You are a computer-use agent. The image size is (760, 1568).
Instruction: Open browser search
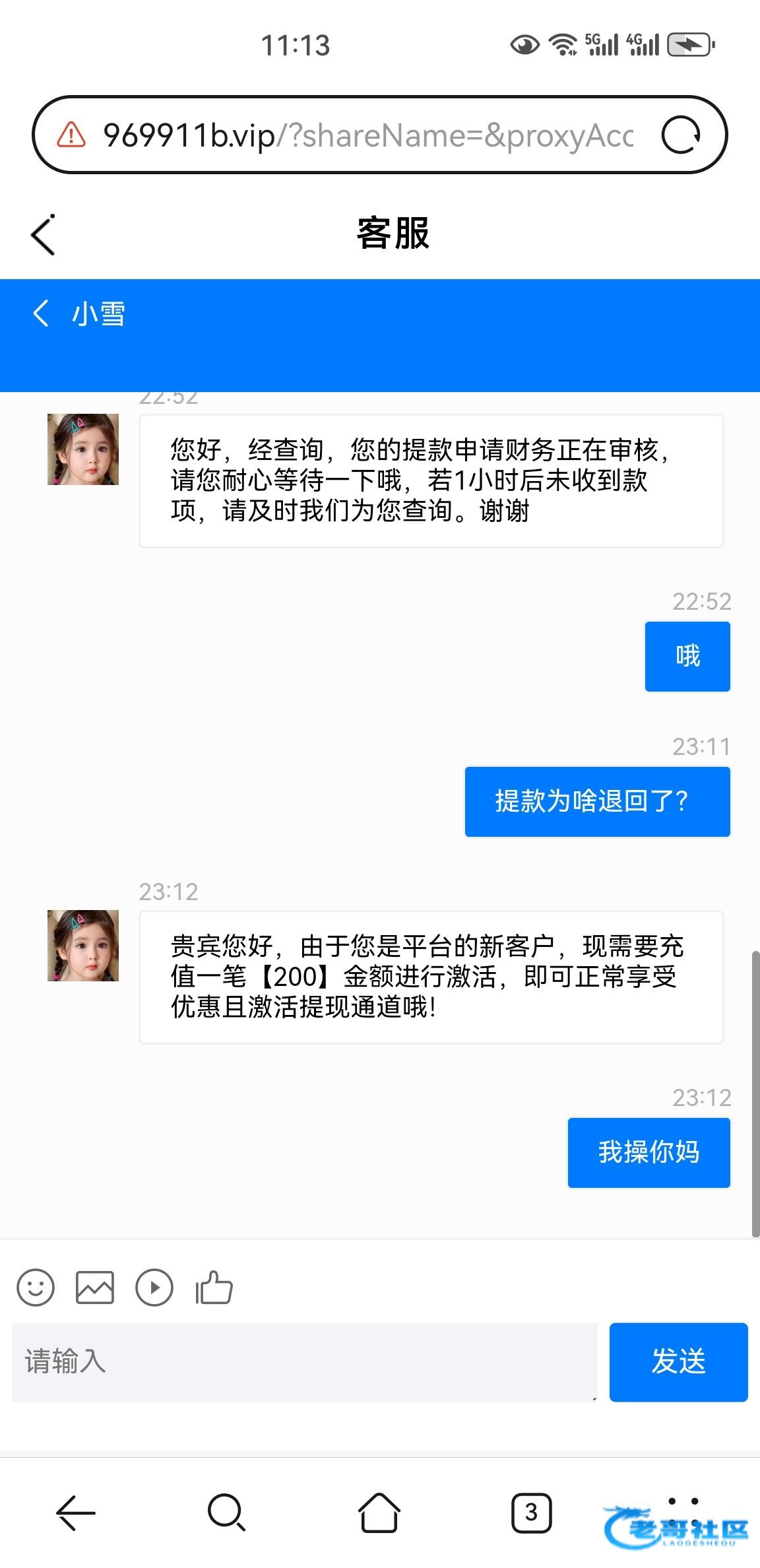(227, 1512)
